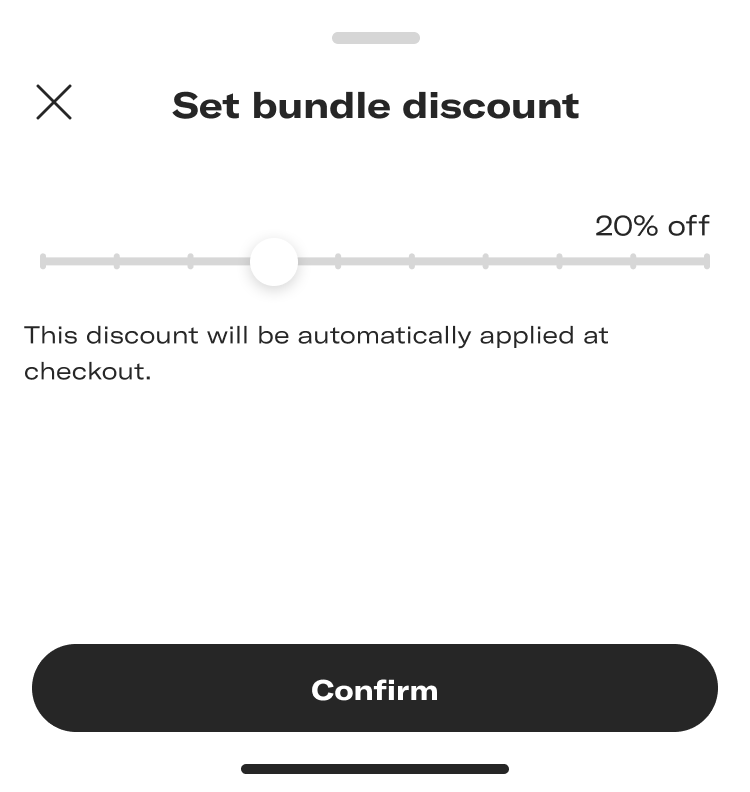The height and width of the screenshot is (792, 750).
Task: Click the rightmost tick on the slider
Action: [x=708, y=262]
